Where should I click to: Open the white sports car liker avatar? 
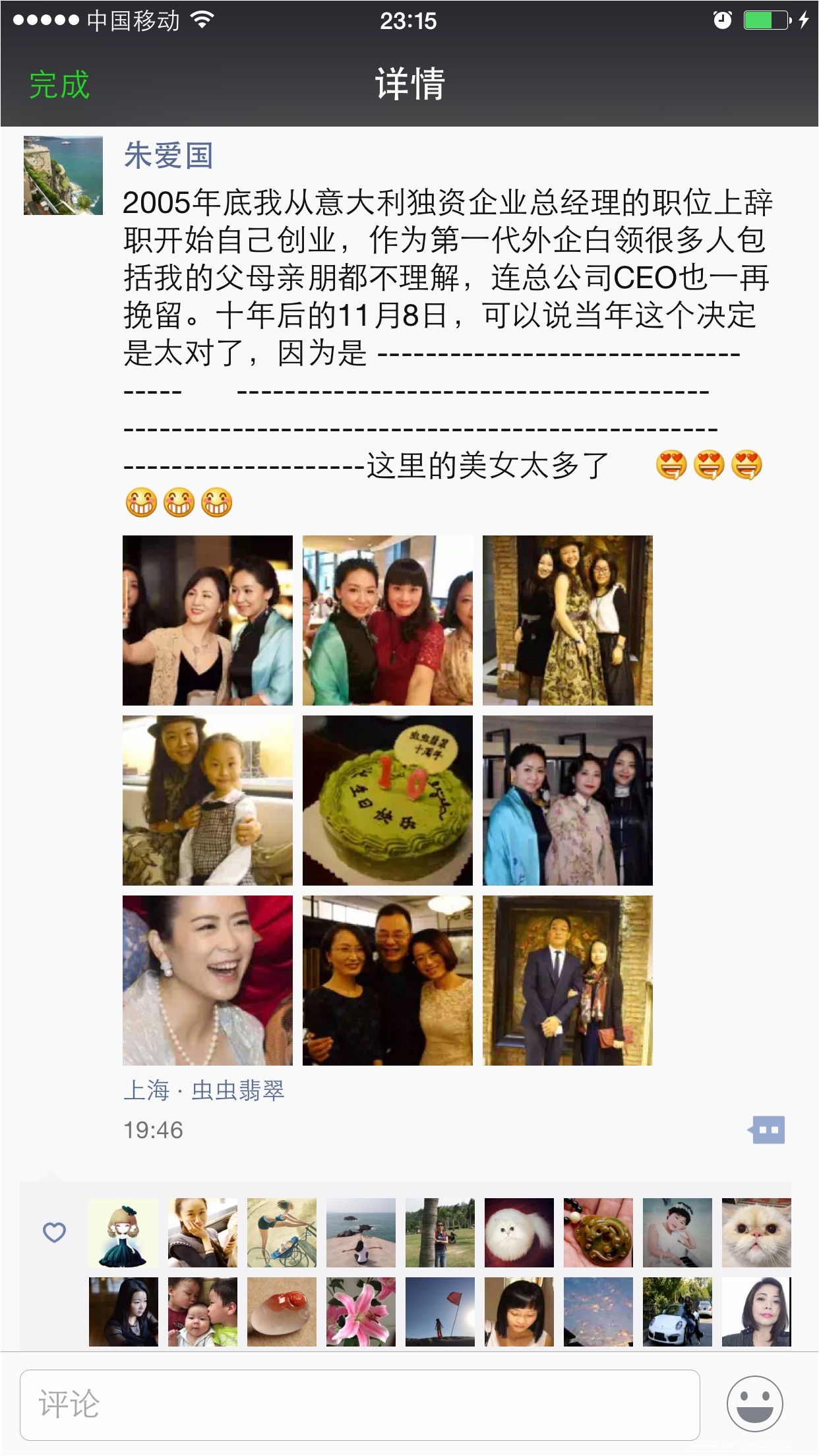[677, 1312]
